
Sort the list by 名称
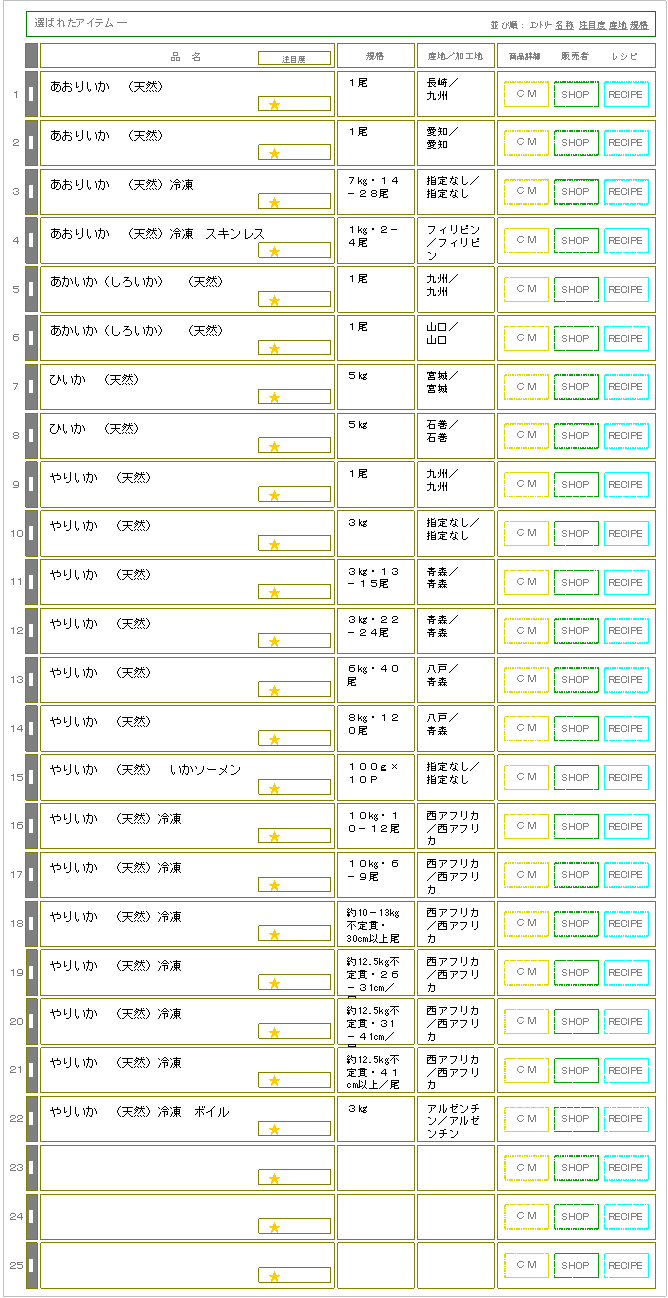click(x=564, y=25)
